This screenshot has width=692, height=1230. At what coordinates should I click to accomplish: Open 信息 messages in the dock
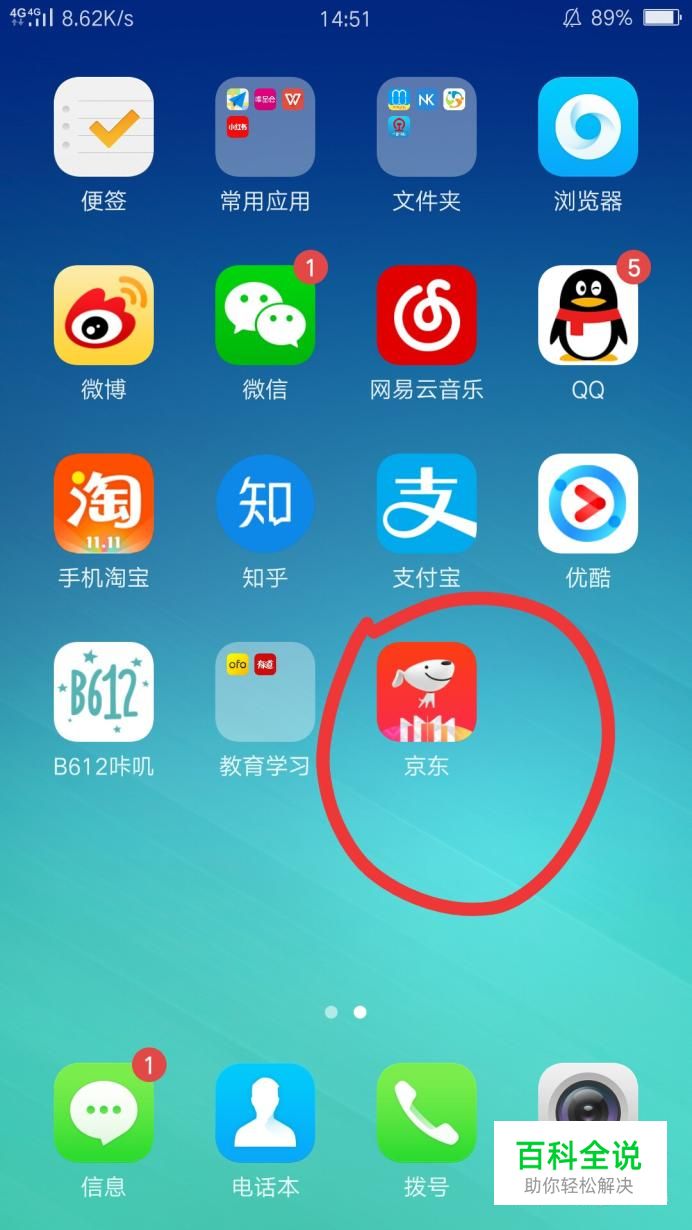104,1113
